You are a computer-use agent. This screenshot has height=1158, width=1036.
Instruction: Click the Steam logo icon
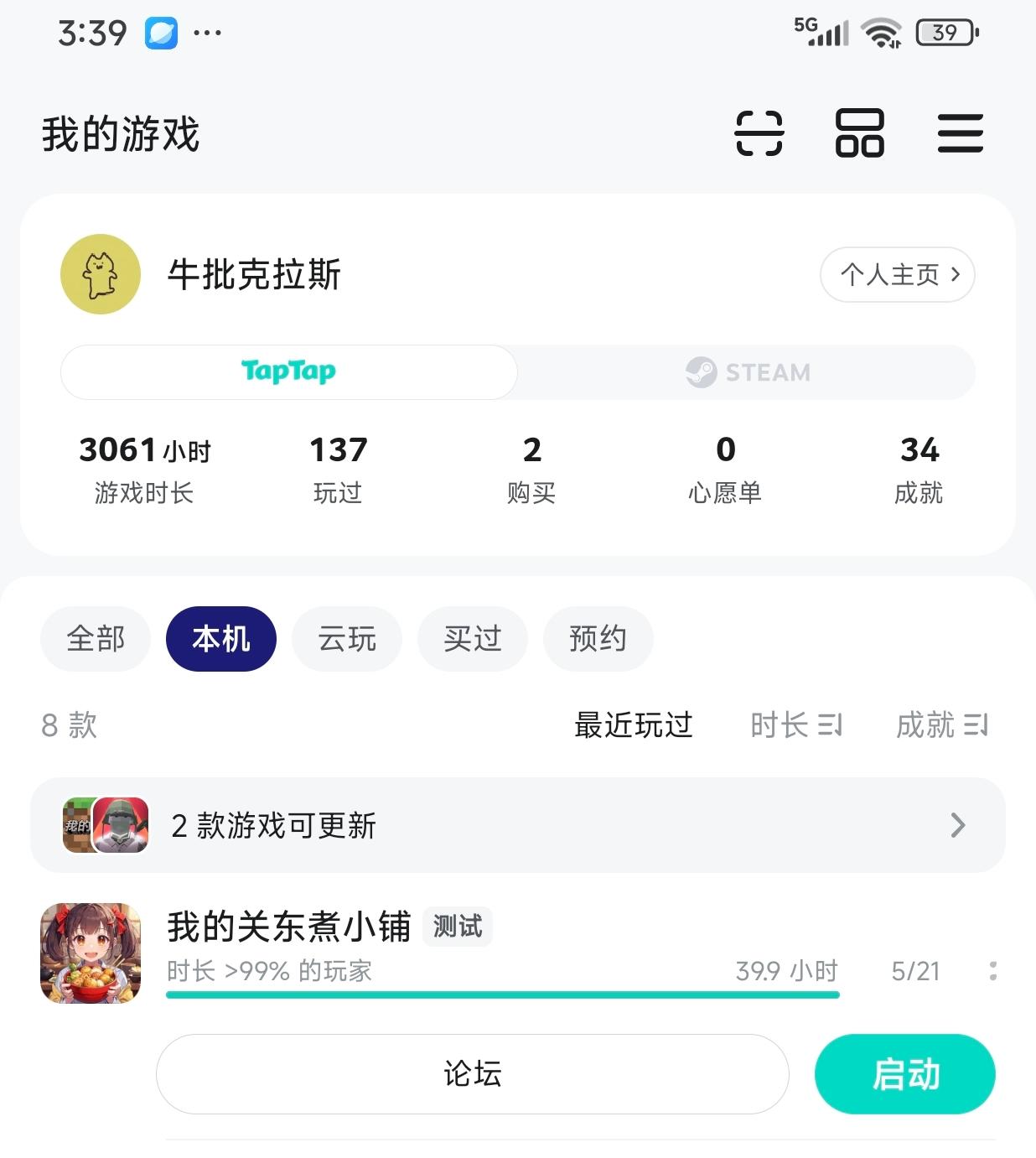702,372
